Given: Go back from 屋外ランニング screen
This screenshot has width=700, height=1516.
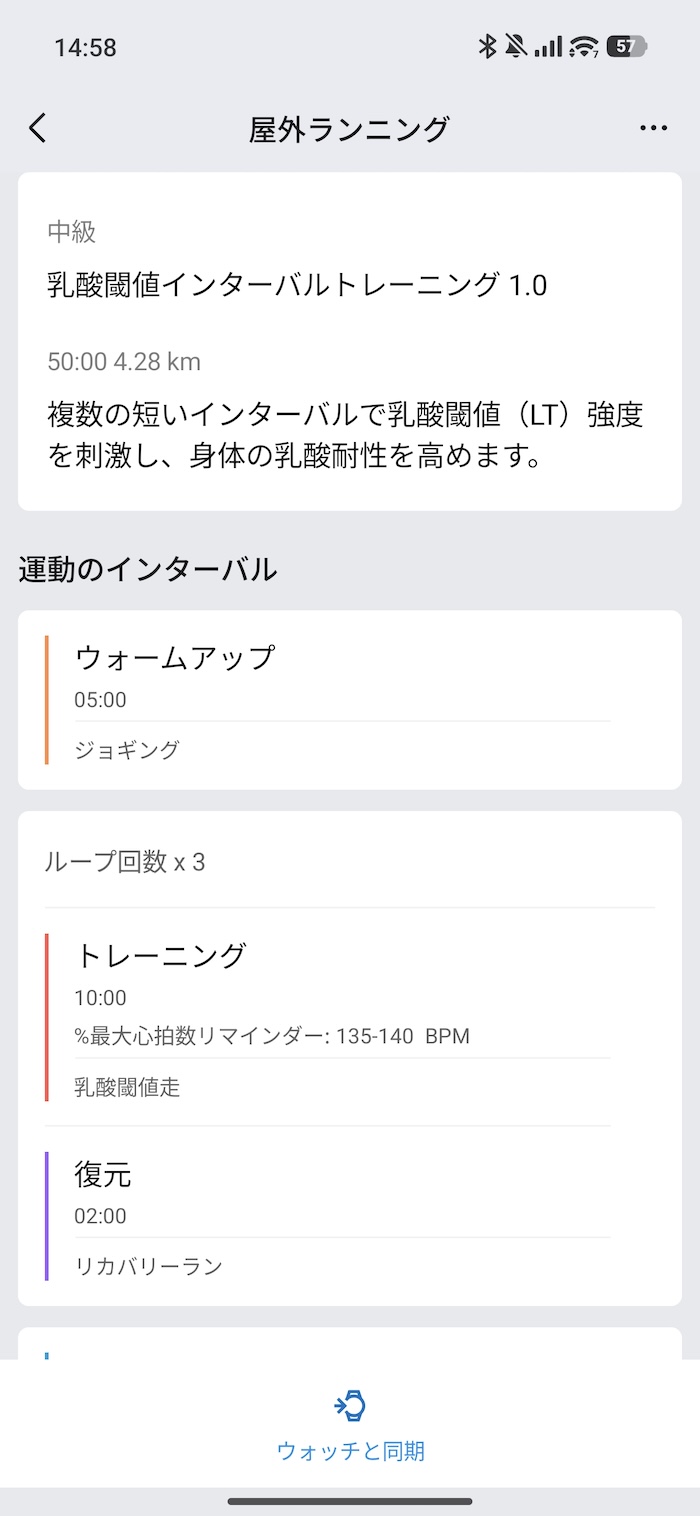Looking at the screenshot, I should pyautogui.click(x=38, y=128).
